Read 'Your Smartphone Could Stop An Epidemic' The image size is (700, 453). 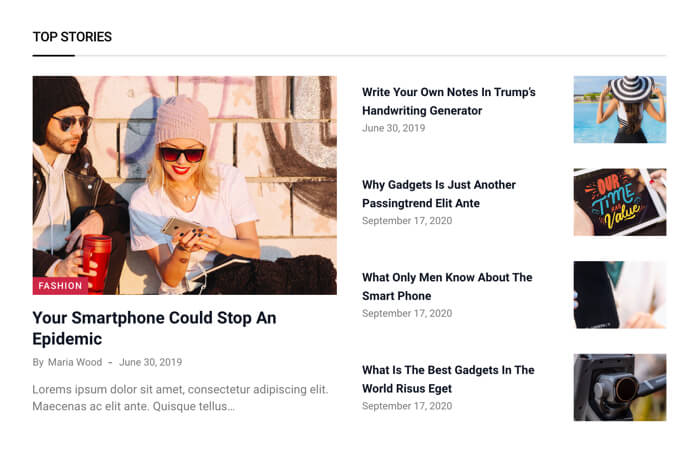point(154,328)
